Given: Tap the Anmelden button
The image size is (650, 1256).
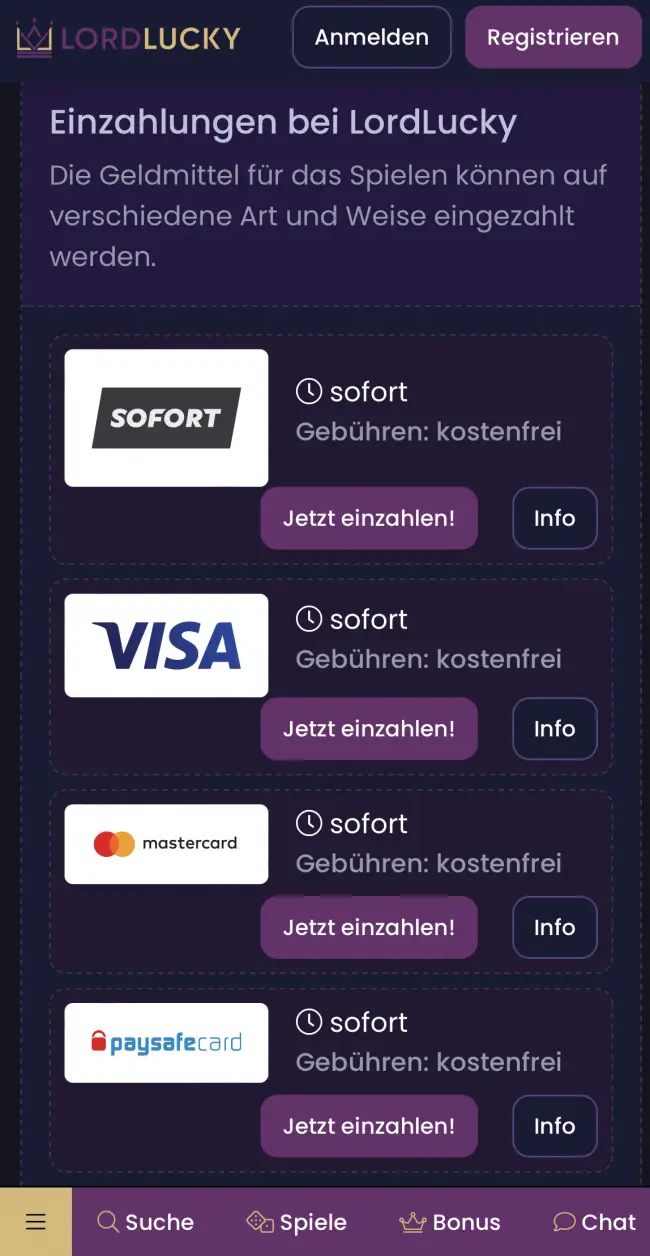Looking at the screenshot, I should pyautogui.click(x=371, y=38).
